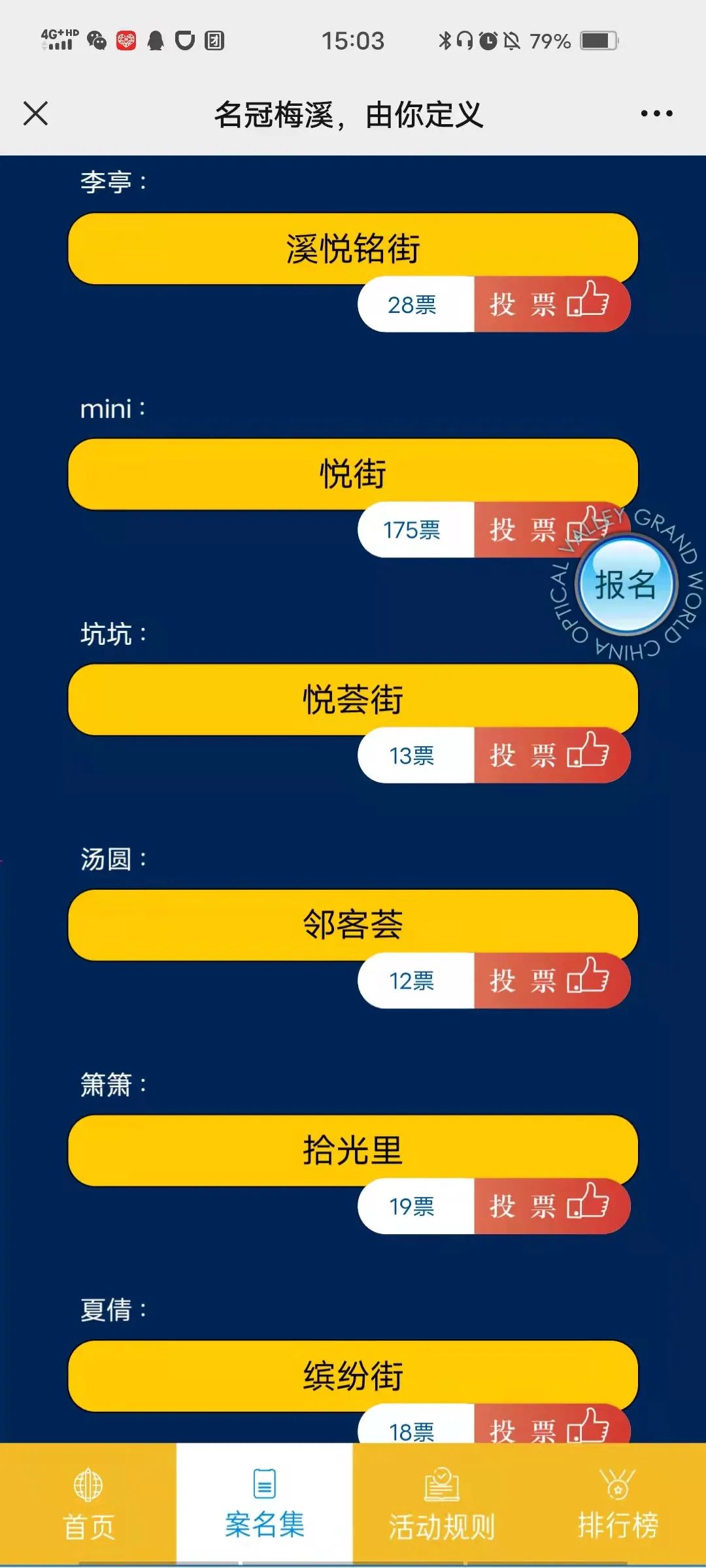Vote for 溪悦铭街
Image resolution: width=706 pixels, height=1568 pixels.
550,304
